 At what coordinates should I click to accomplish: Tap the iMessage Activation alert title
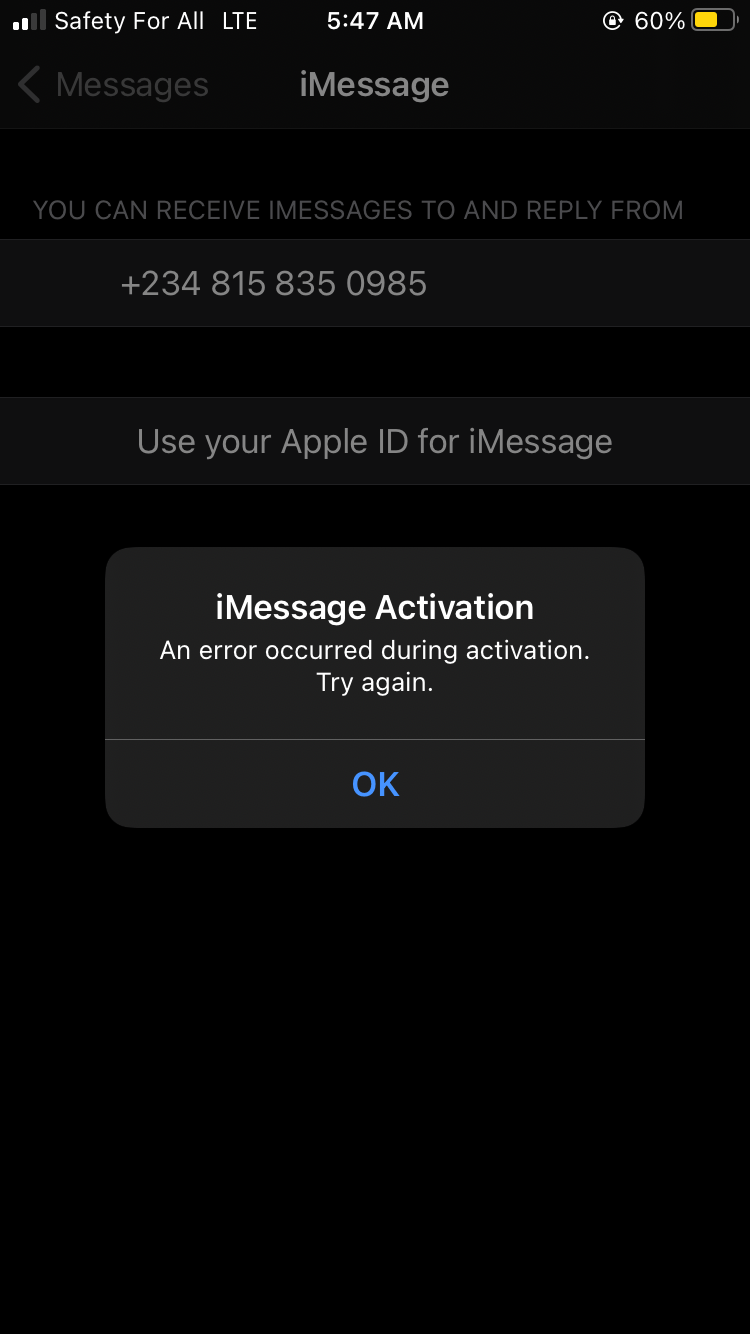coord(375,607)
